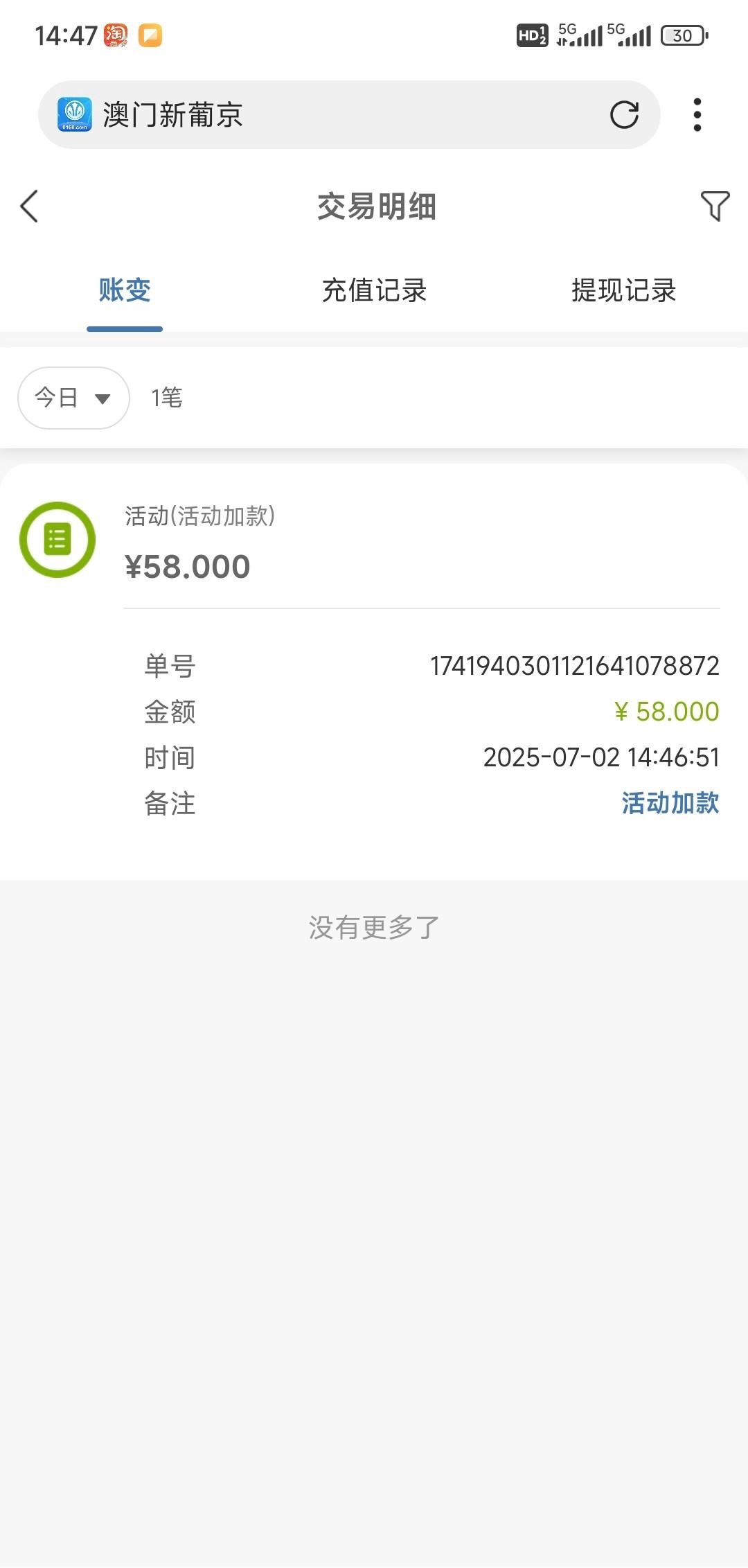Select the 账变 tab
This screenshot has width=748, height=1568.
[125, 290]
